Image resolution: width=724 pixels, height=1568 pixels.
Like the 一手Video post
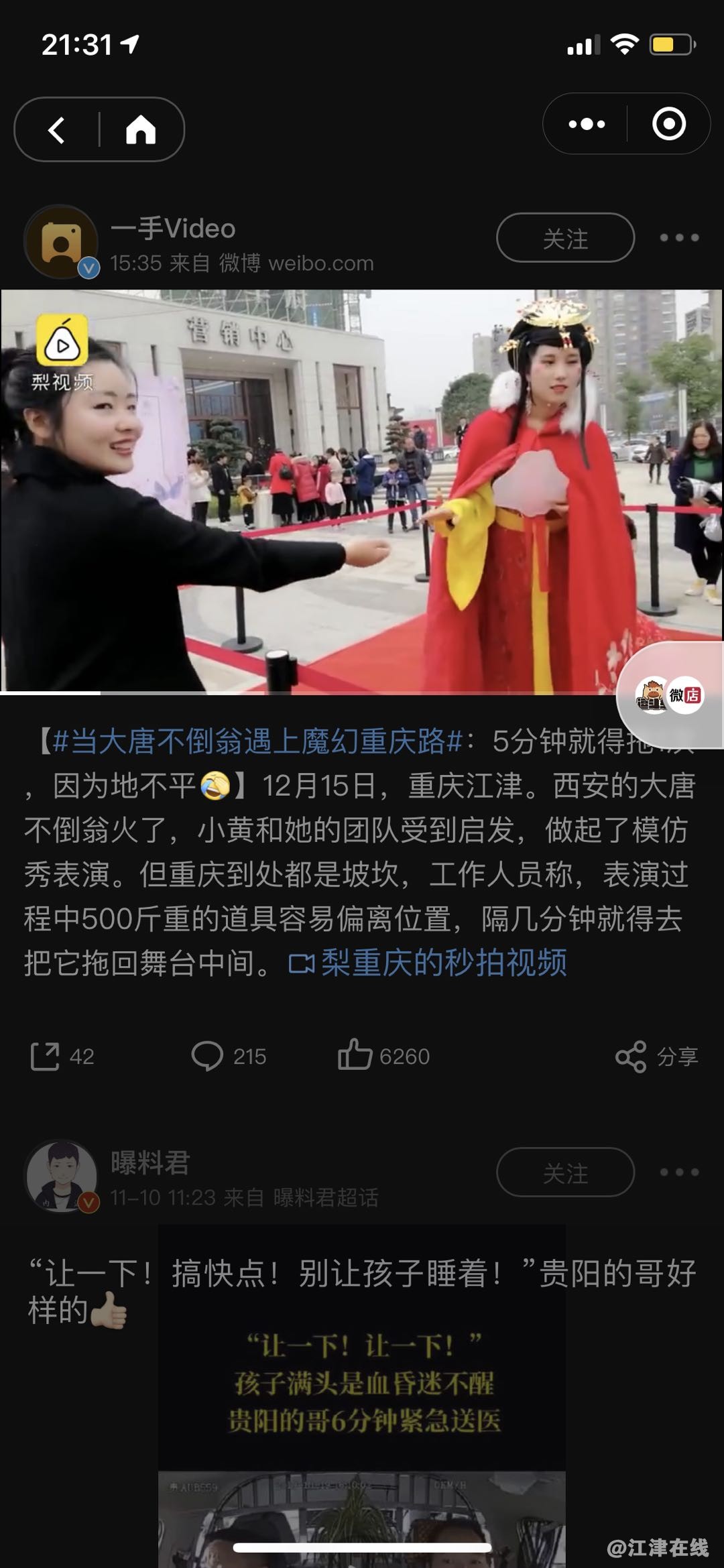coord(383,1057)
